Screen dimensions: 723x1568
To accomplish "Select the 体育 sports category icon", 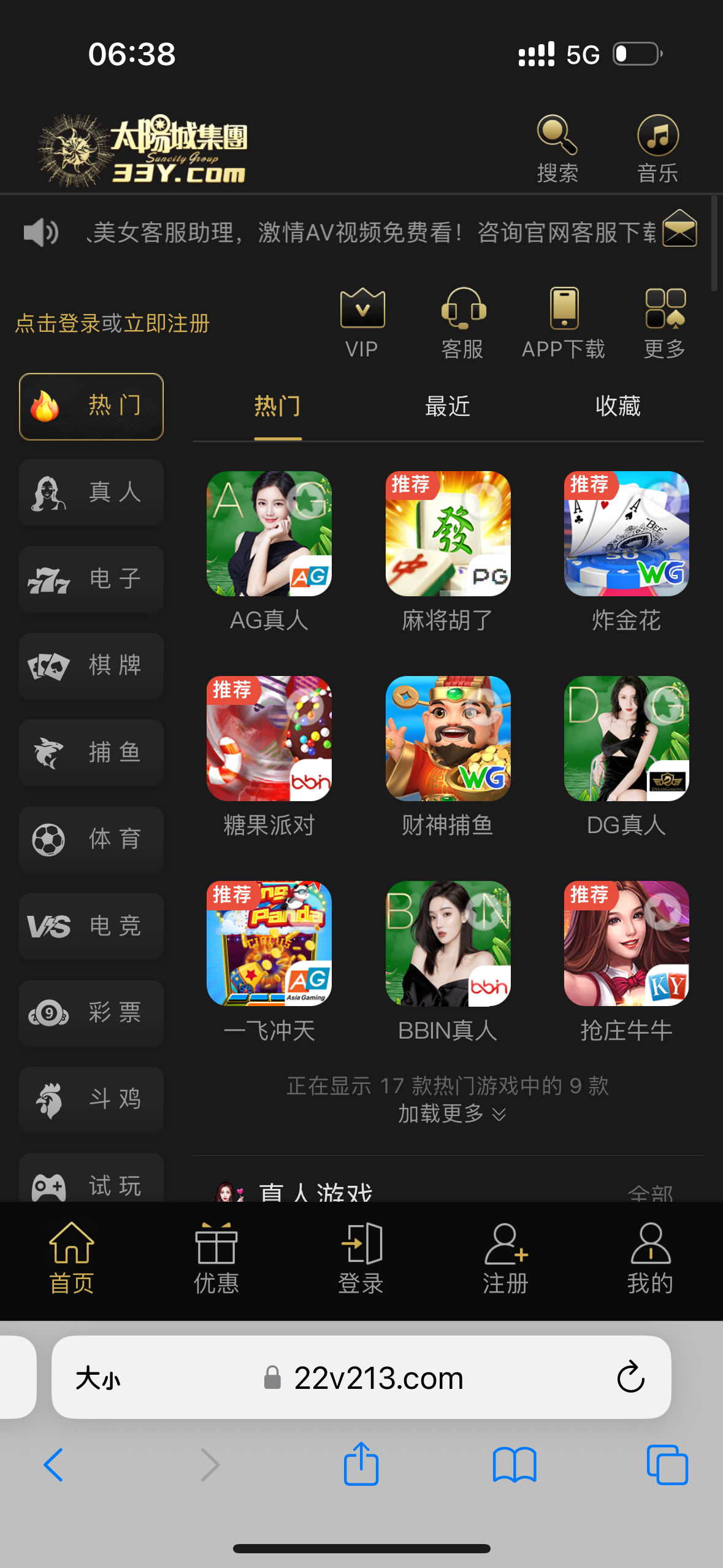I will point(91,840).
